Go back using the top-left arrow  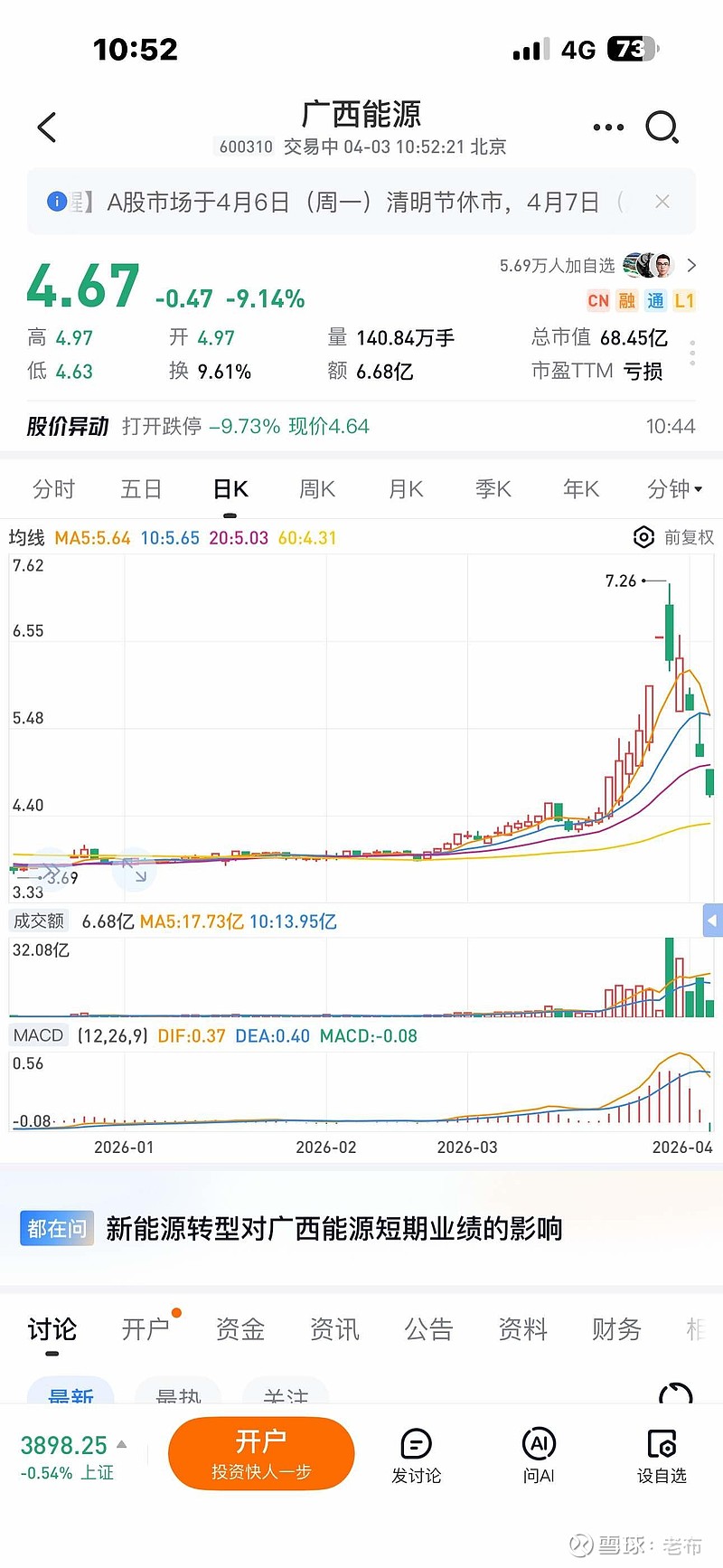tap(47, 128)
